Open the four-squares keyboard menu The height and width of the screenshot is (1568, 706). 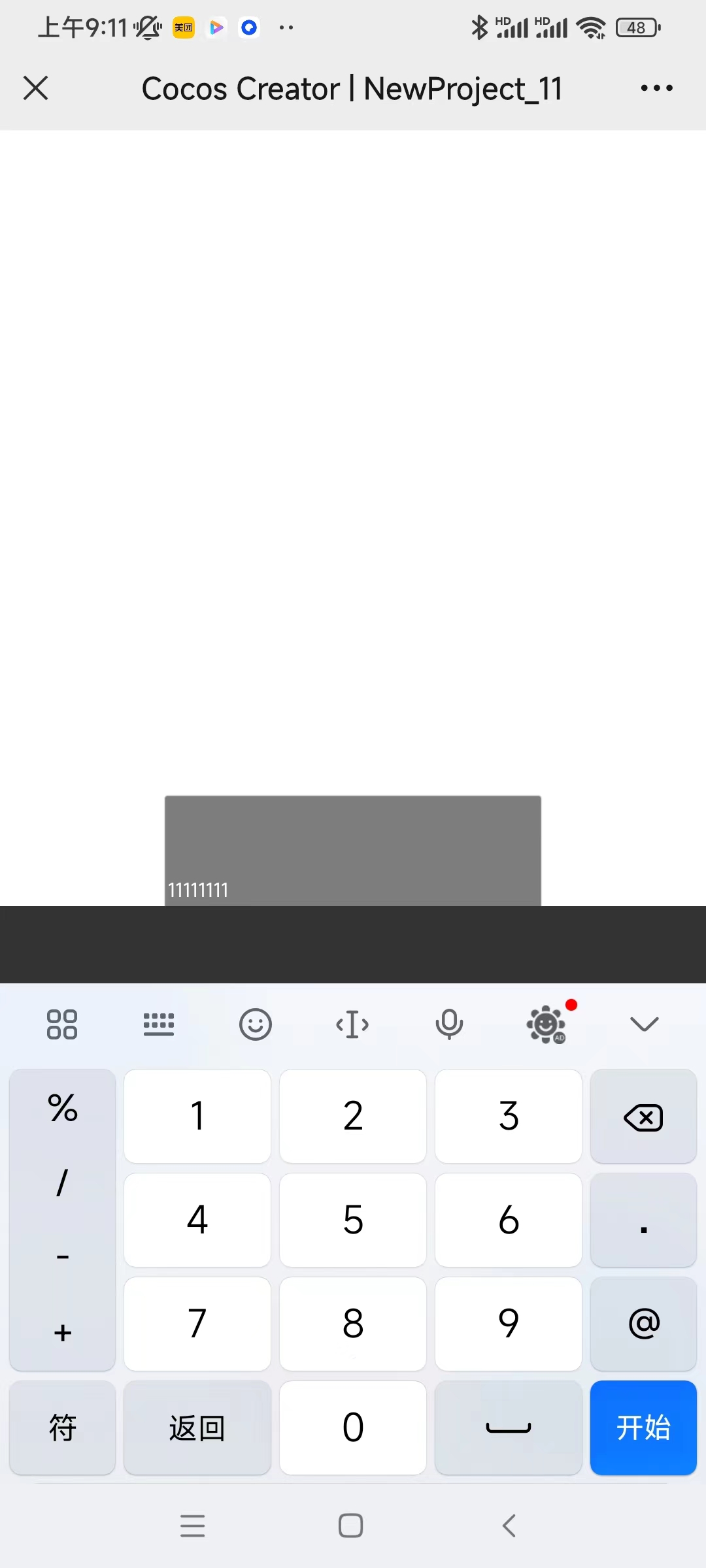point(62,1024)
